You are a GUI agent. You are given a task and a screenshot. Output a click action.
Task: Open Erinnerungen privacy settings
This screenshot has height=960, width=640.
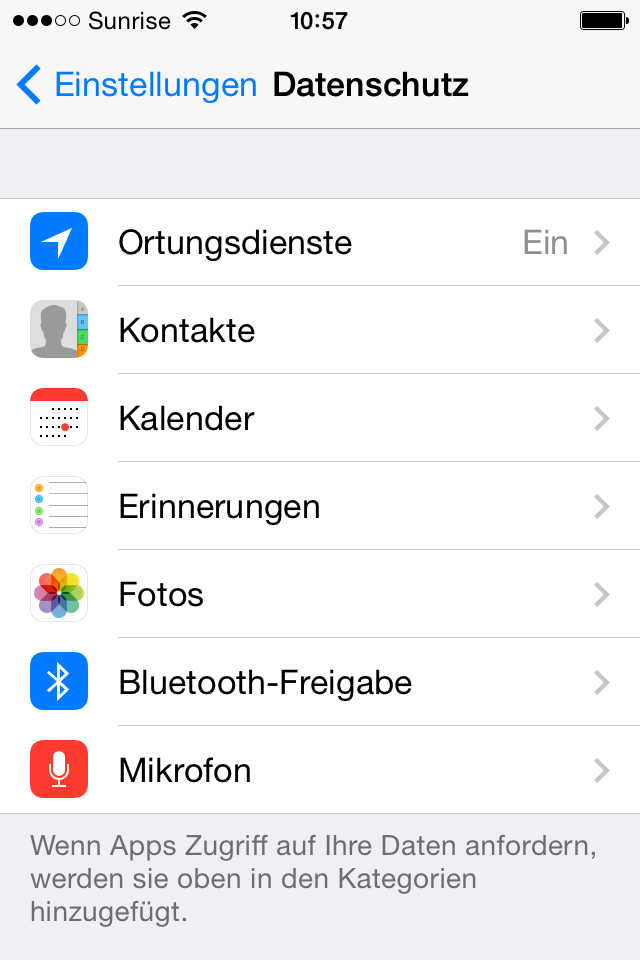320,507
